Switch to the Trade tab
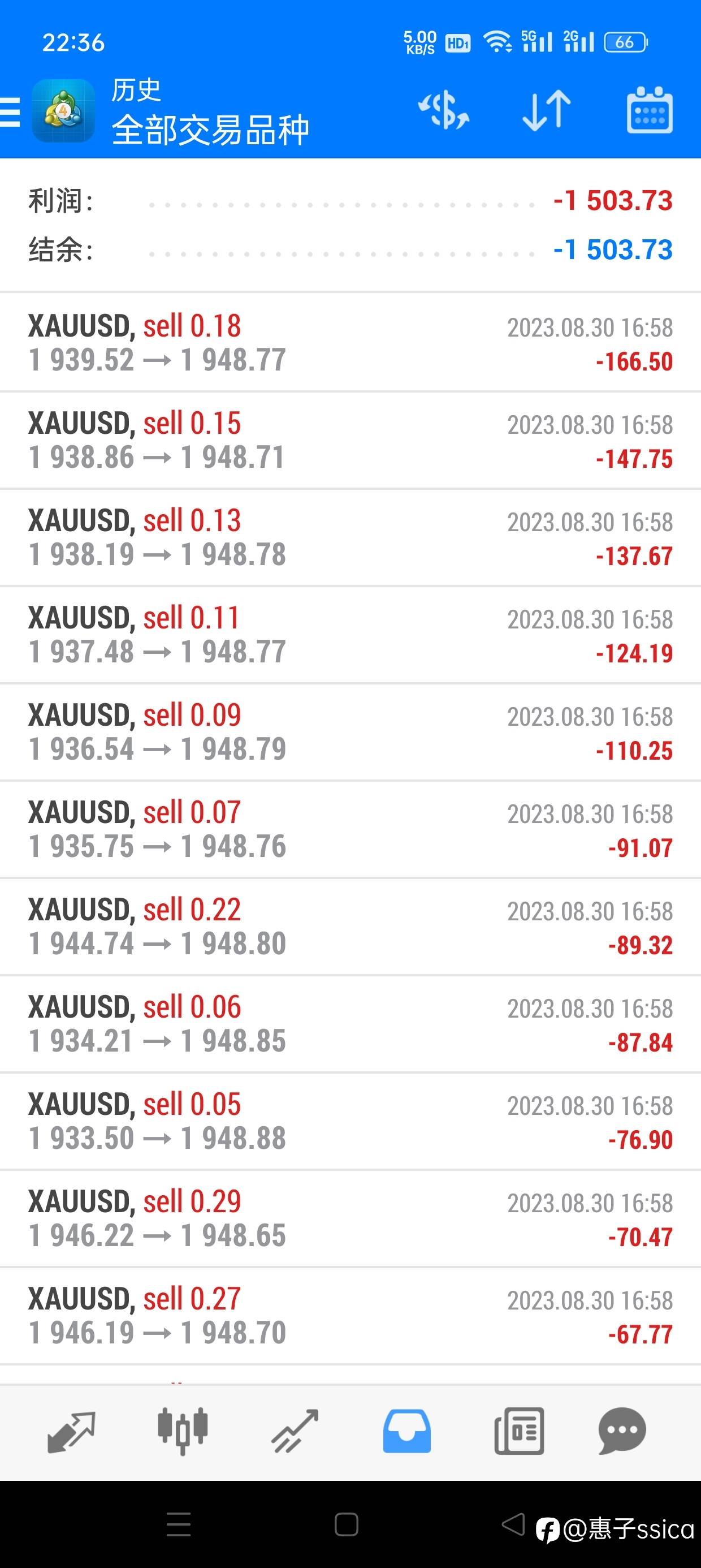Screen dimensions: 701x1568 (x=295, y=1432)
